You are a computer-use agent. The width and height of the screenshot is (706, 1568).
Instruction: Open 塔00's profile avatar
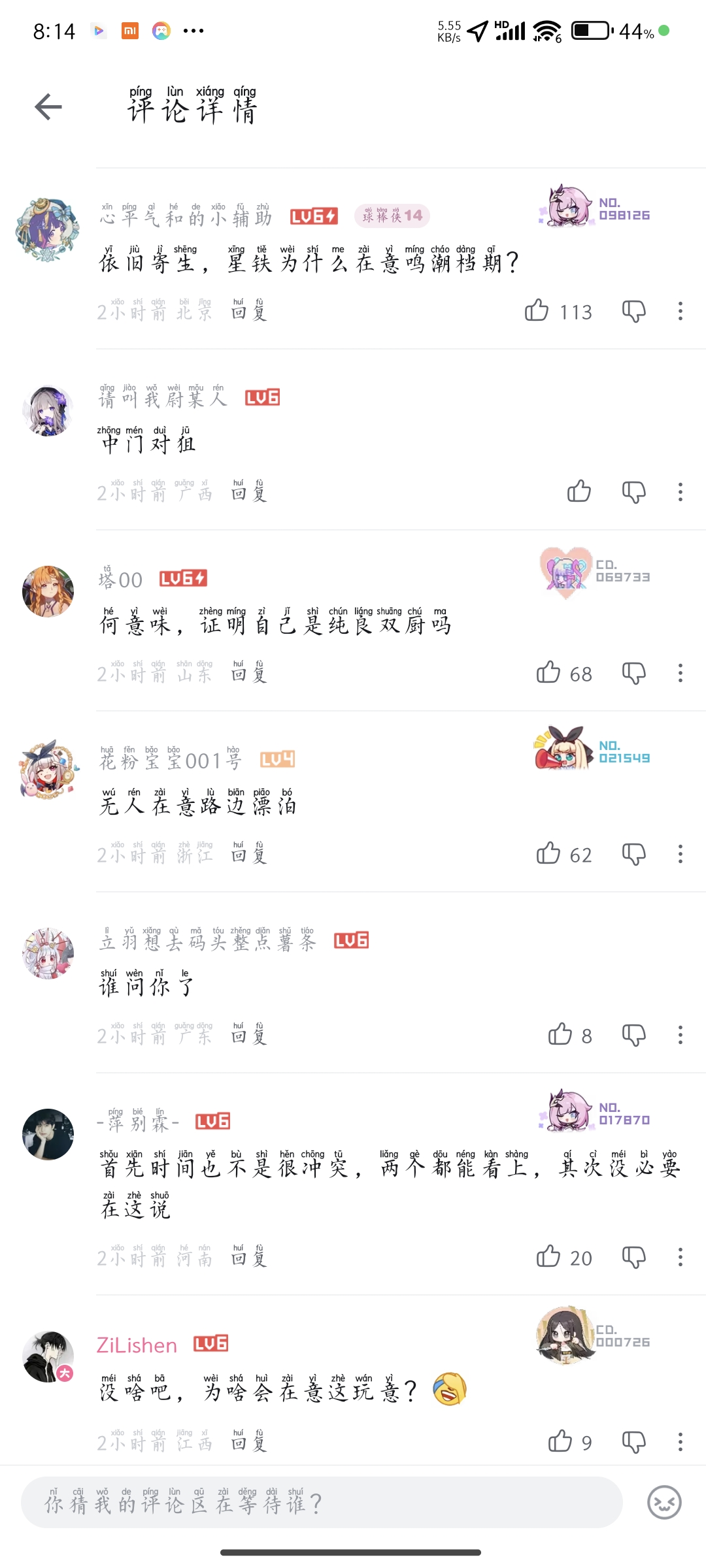(48, 591)
